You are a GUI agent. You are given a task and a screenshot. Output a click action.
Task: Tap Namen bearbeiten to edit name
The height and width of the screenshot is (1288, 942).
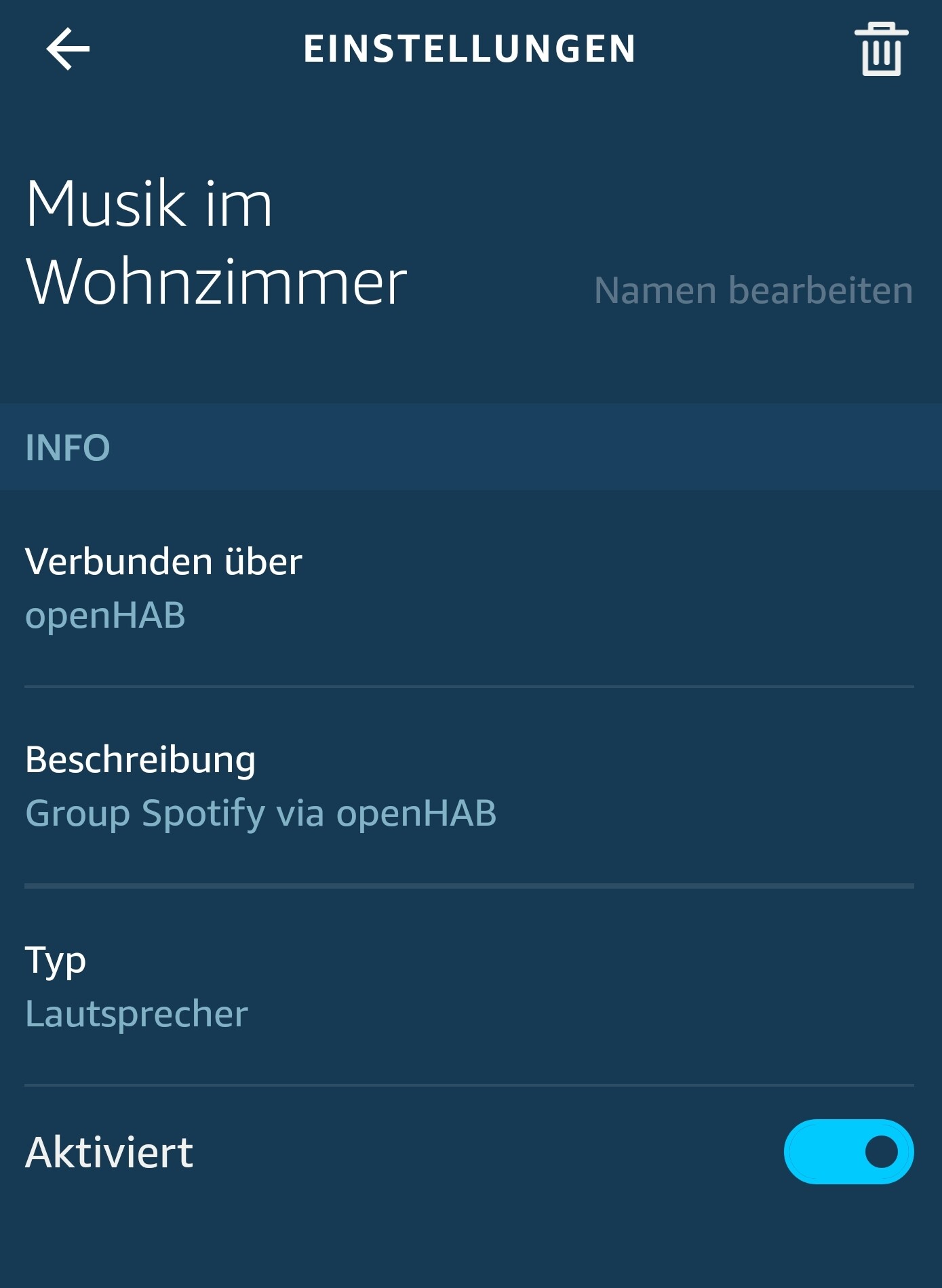[753, 290]
